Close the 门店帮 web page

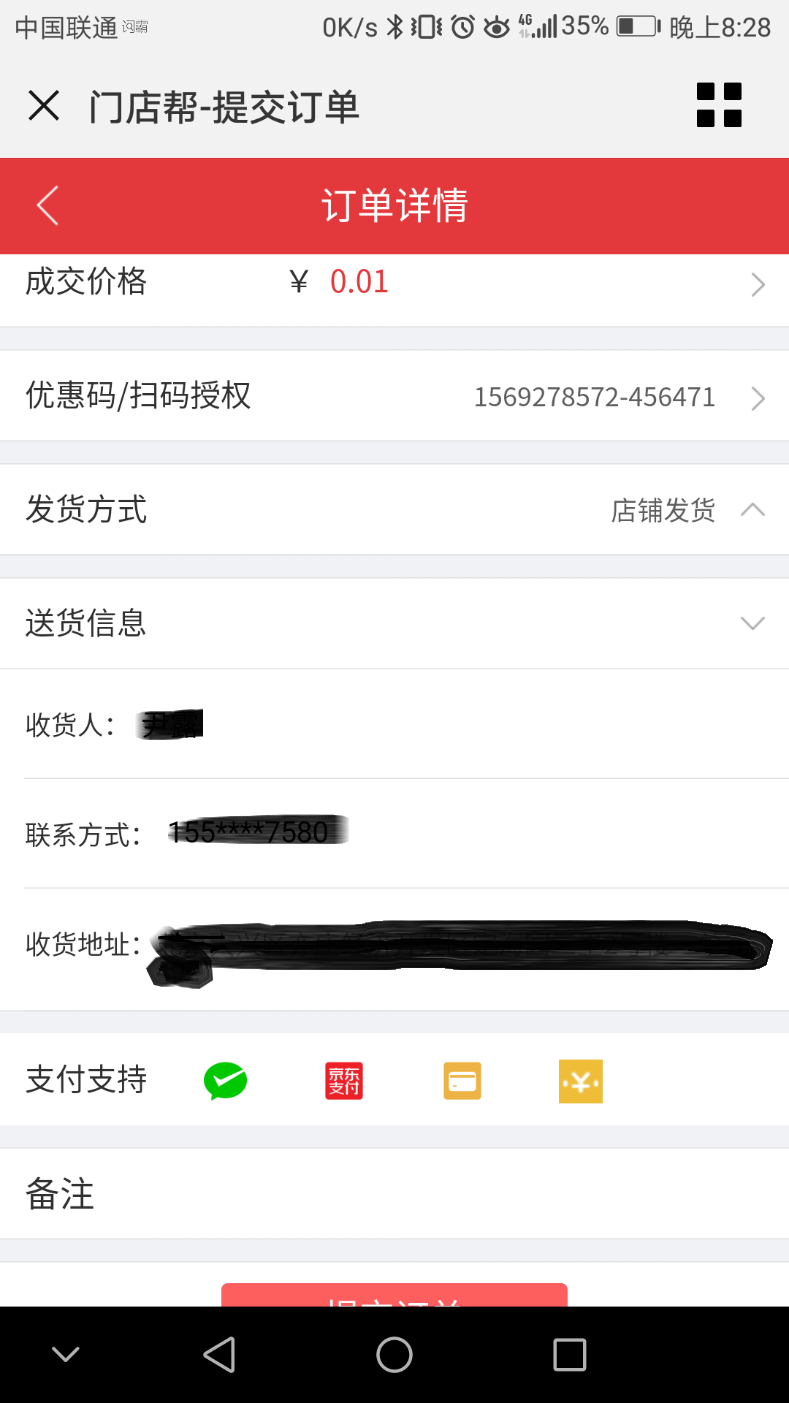click(44, 105)
